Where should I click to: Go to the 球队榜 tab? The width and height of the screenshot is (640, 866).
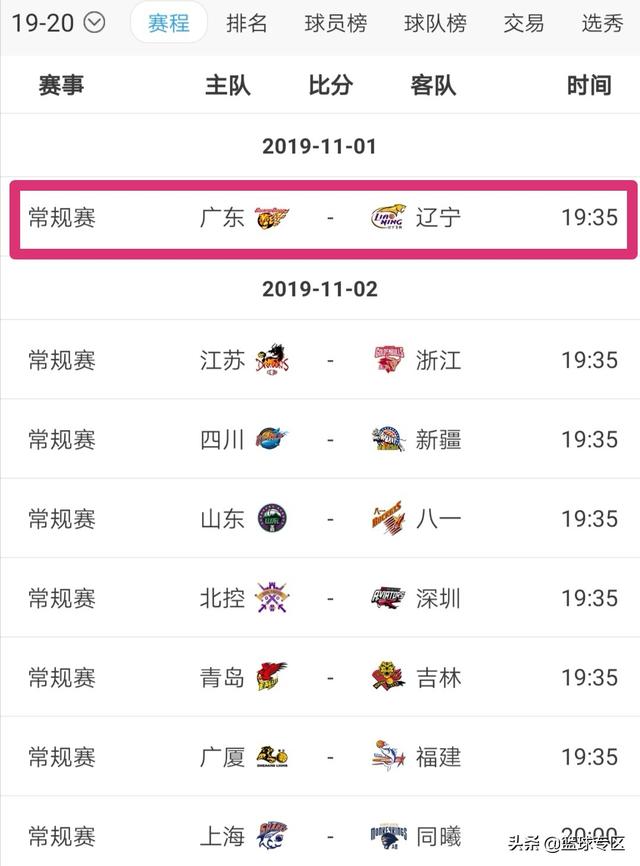(435, 23)
